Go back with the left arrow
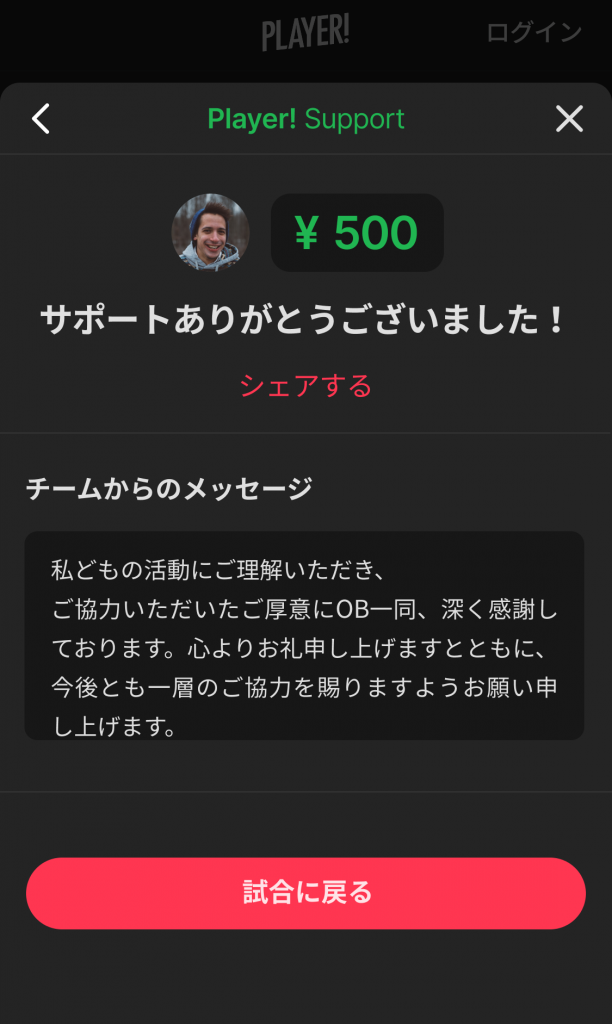The height and width of the screenshot is (1024, 612). tap(40, 119)
